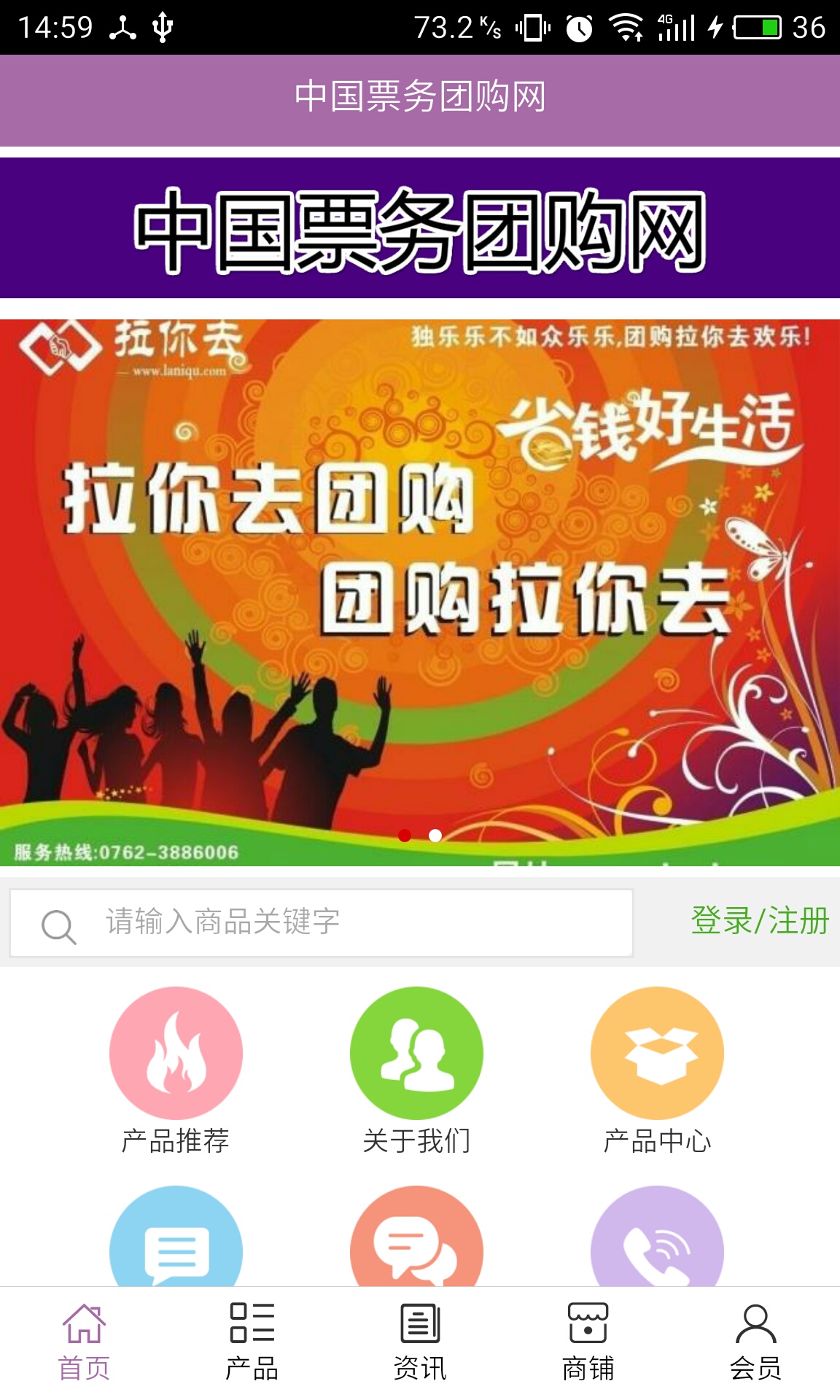Open the blue message list icon
Viewport: 840px width, 1400px height.
176,1243
